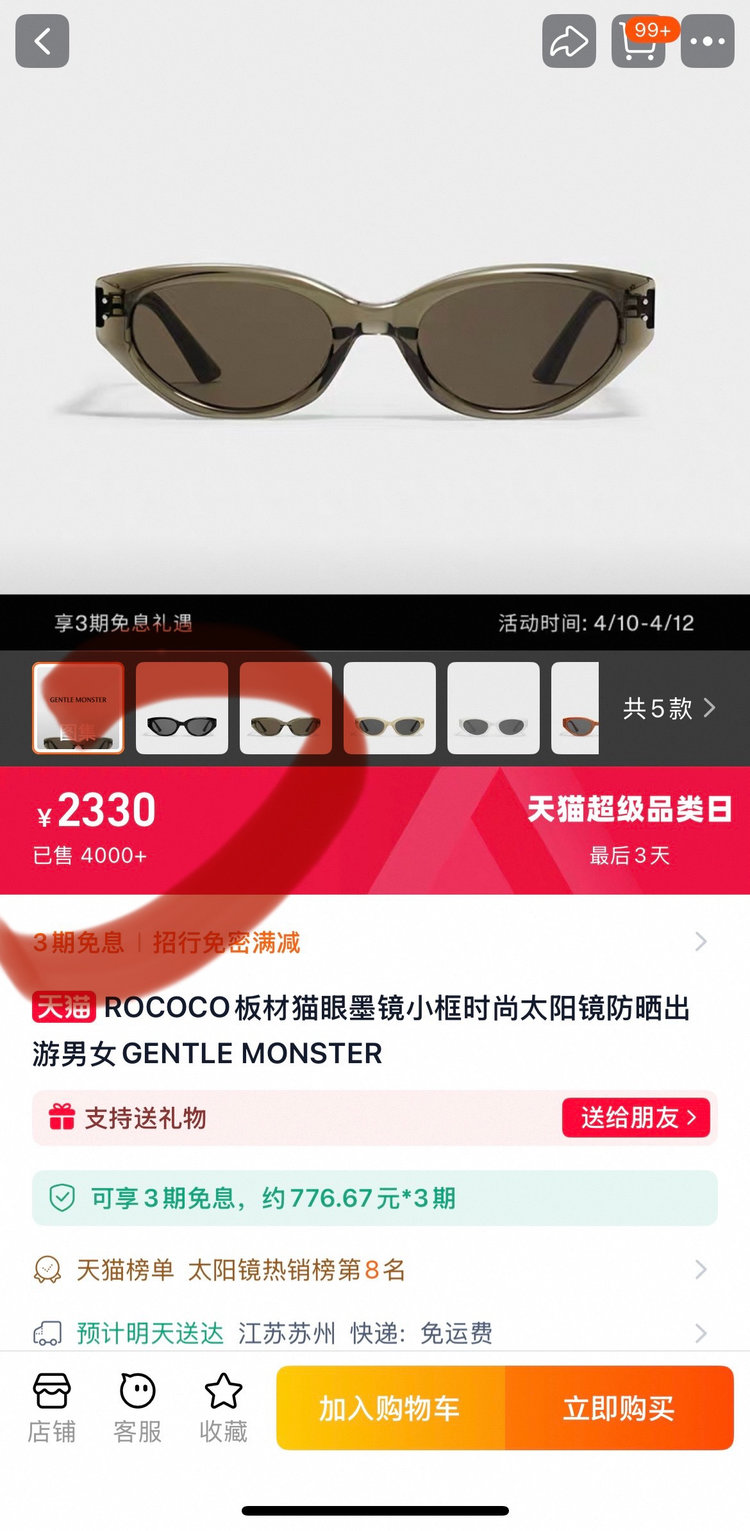Add item to favorites 收藏
Image resolution: width=750 pixels, height=1531 pixels.
(223, 1407)
